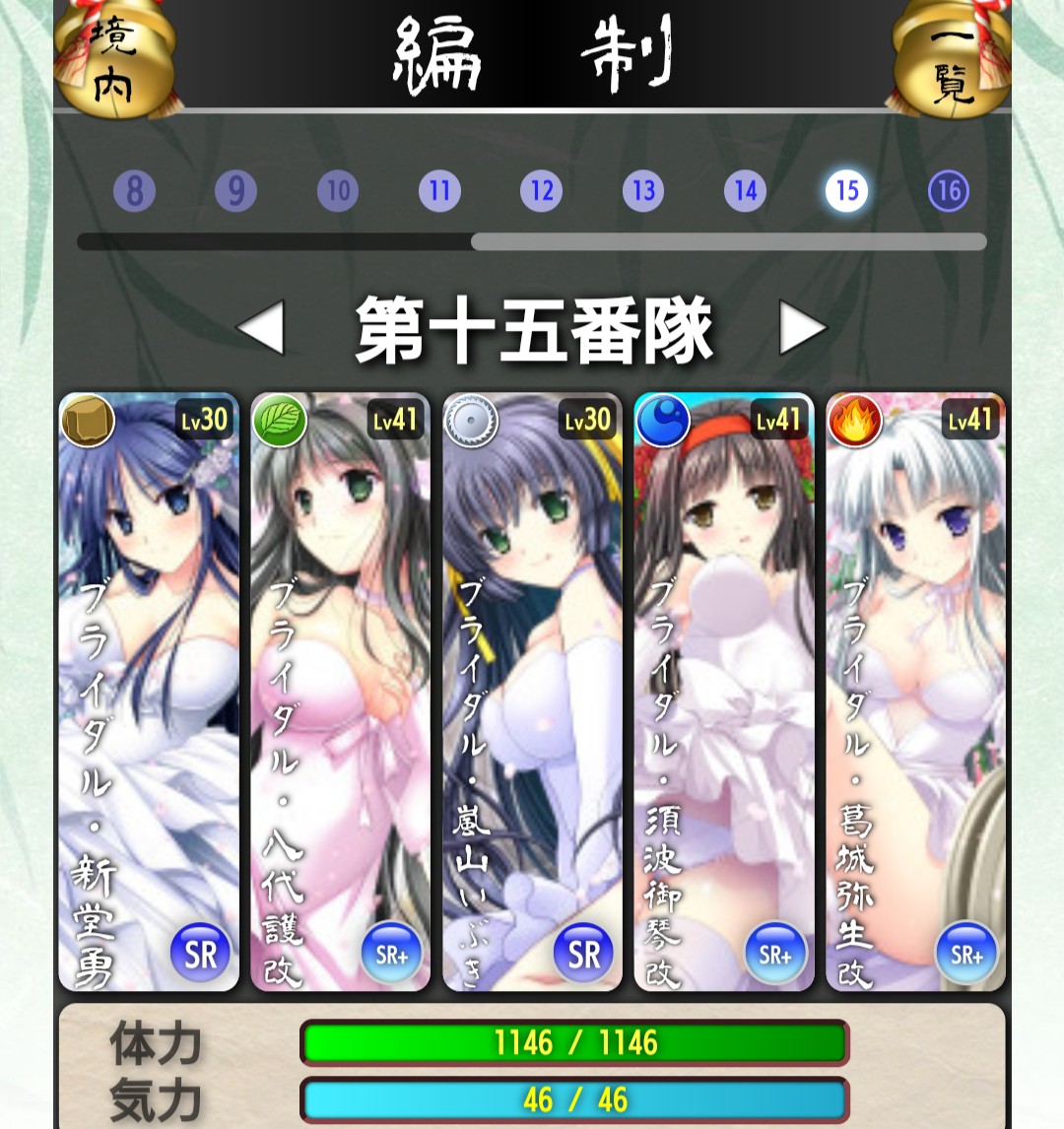Go to next squad with right arrow

click(802, 328)
